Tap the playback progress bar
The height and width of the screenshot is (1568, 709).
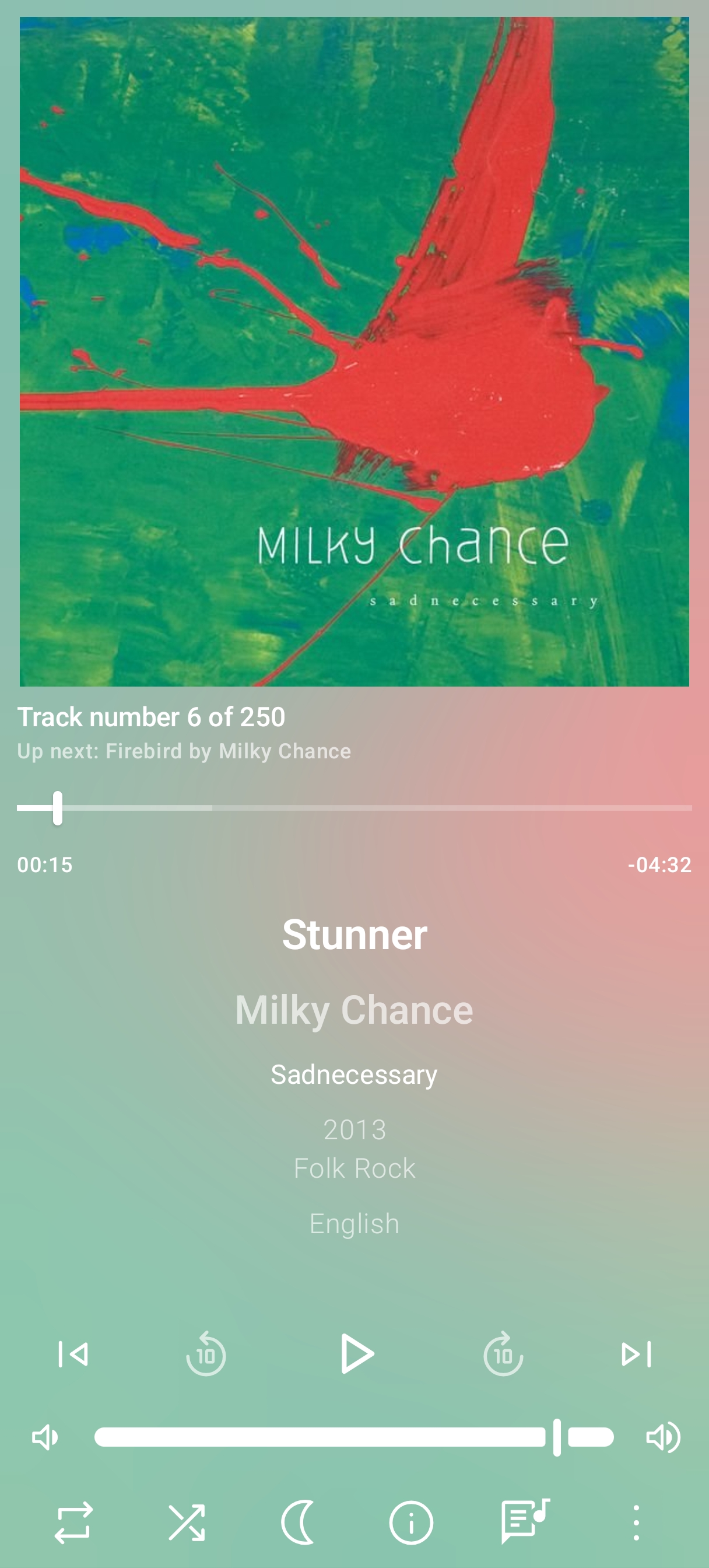pyautogui.click(x=354, y=808)
